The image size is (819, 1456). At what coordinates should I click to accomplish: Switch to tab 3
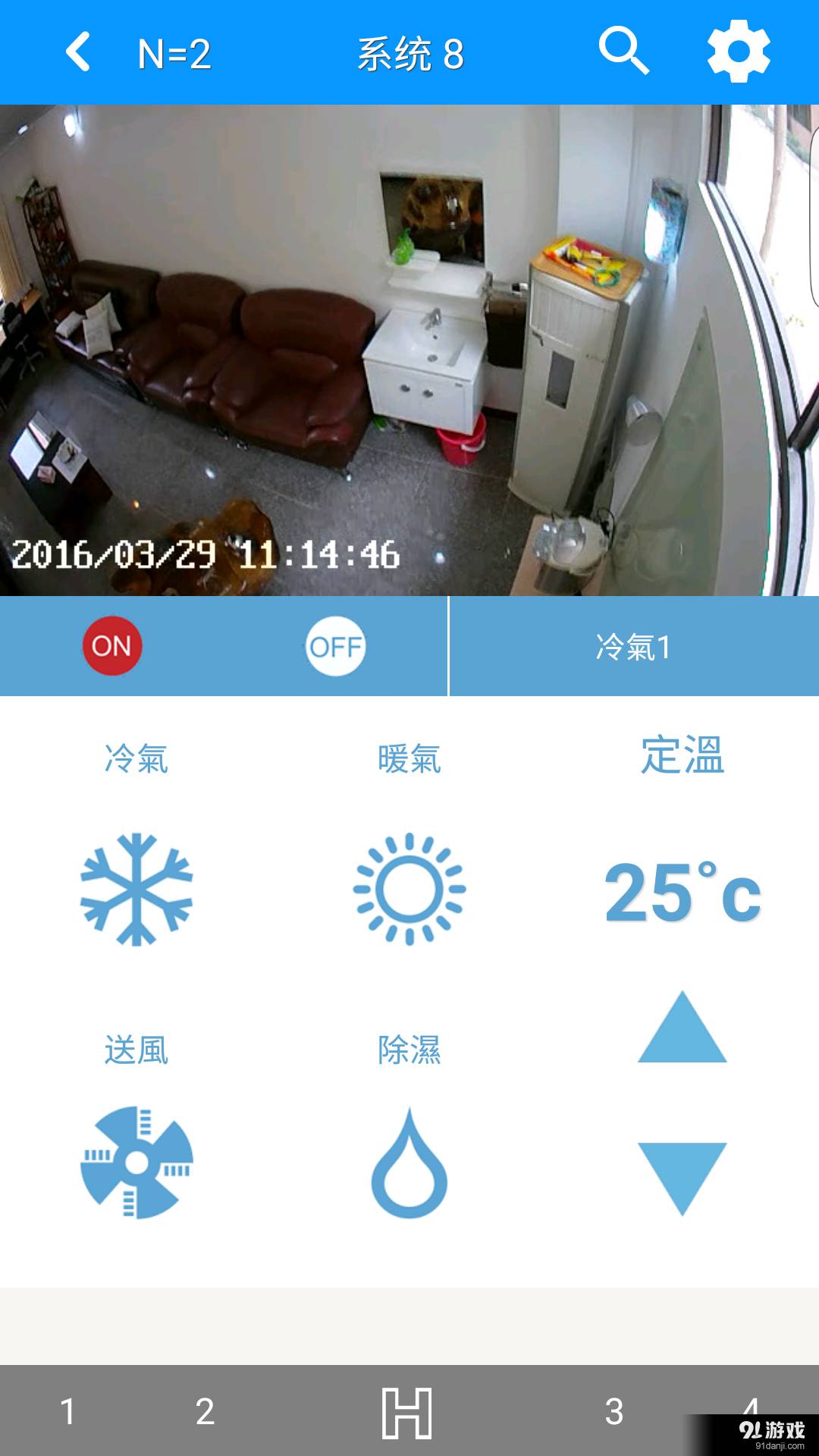[614, 1411]
